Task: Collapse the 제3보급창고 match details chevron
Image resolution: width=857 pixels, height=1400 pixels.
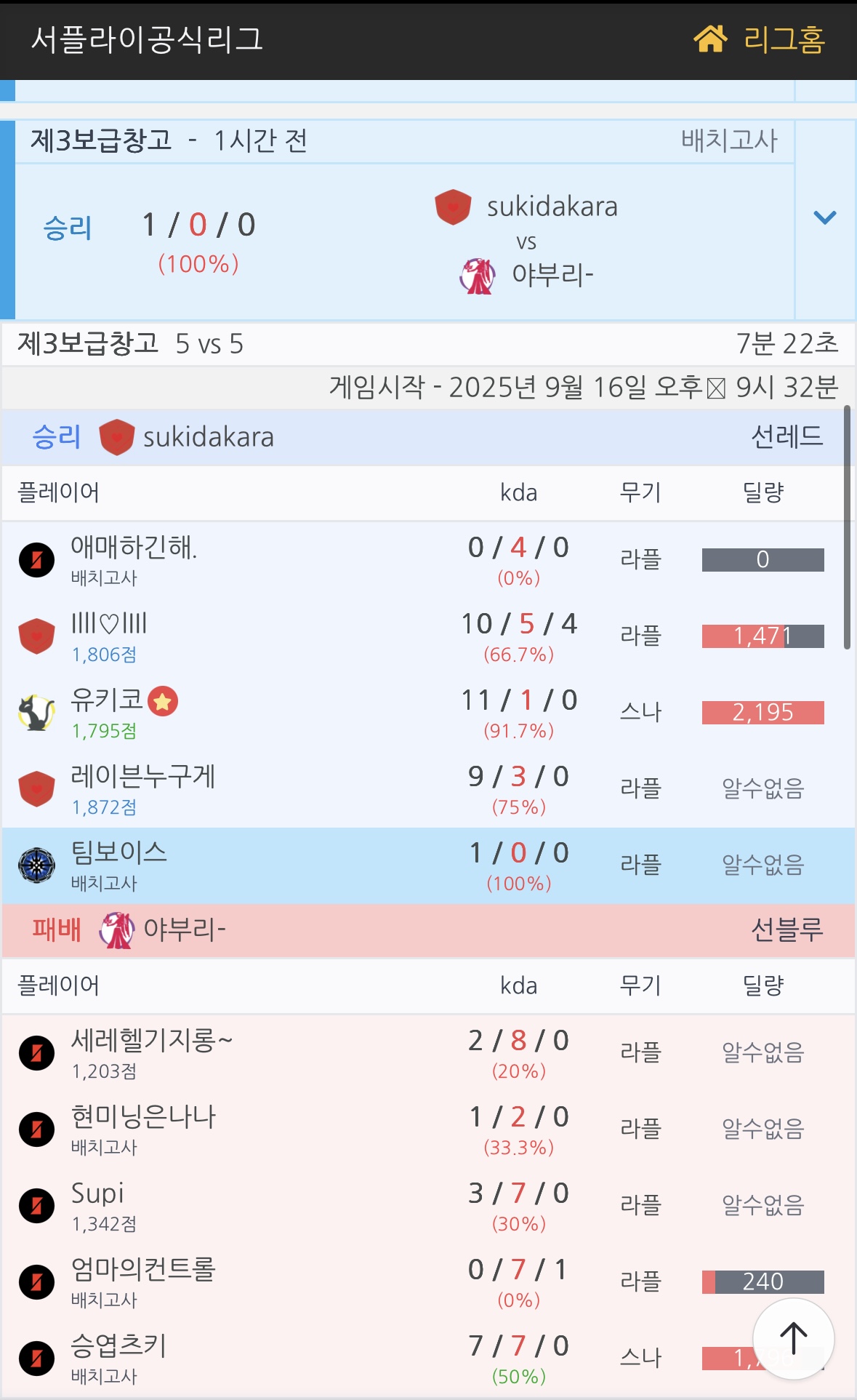Action: coord(824,217)
